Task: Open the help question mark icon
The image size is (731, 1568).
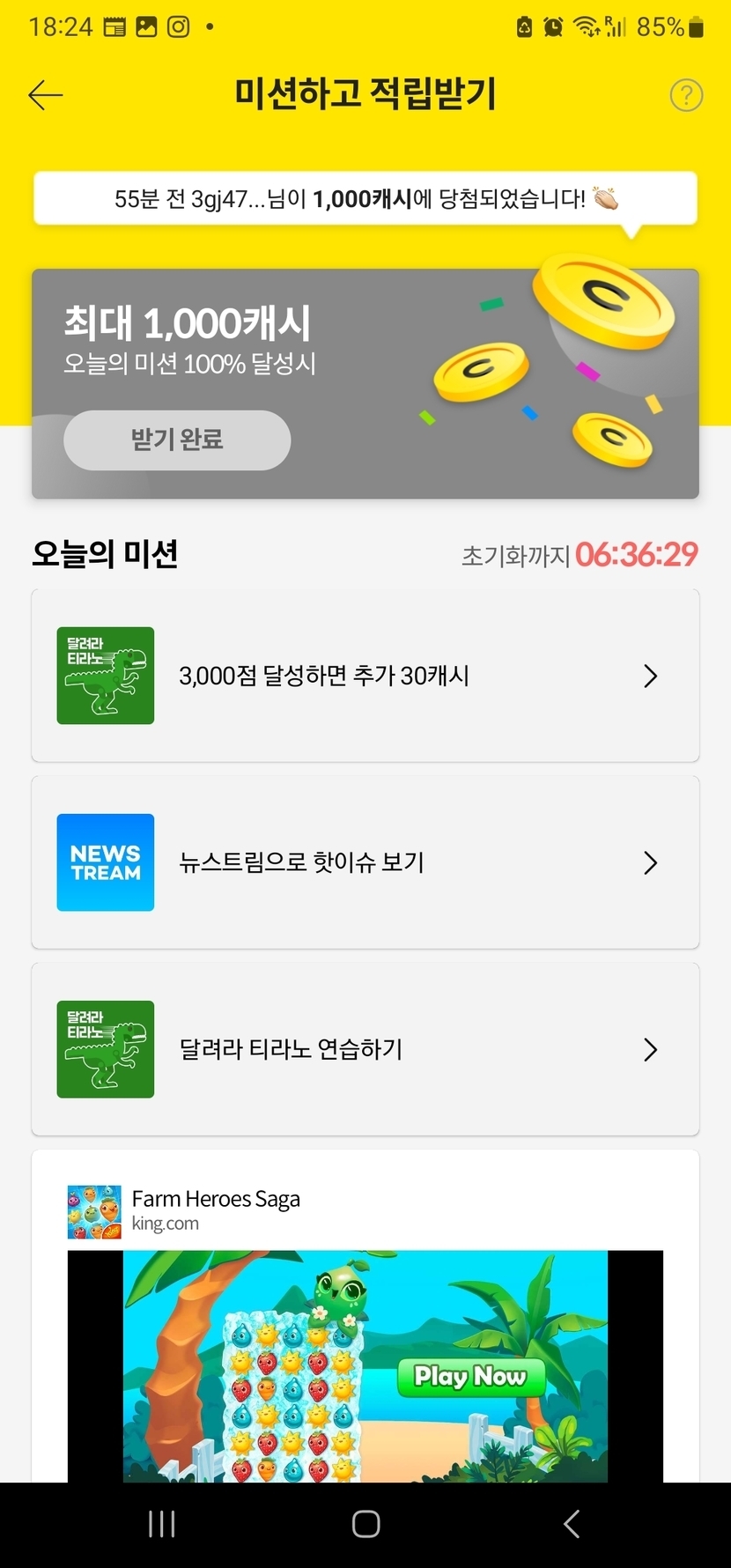Action: click(686, 95)
